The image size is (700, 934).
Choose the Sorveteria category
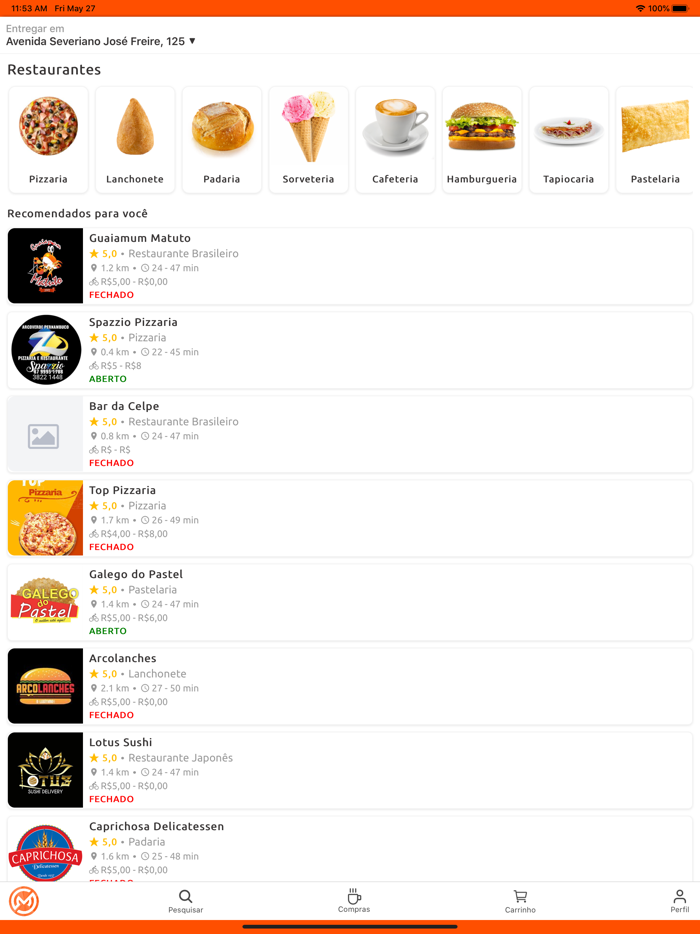[x=308, y=139]
